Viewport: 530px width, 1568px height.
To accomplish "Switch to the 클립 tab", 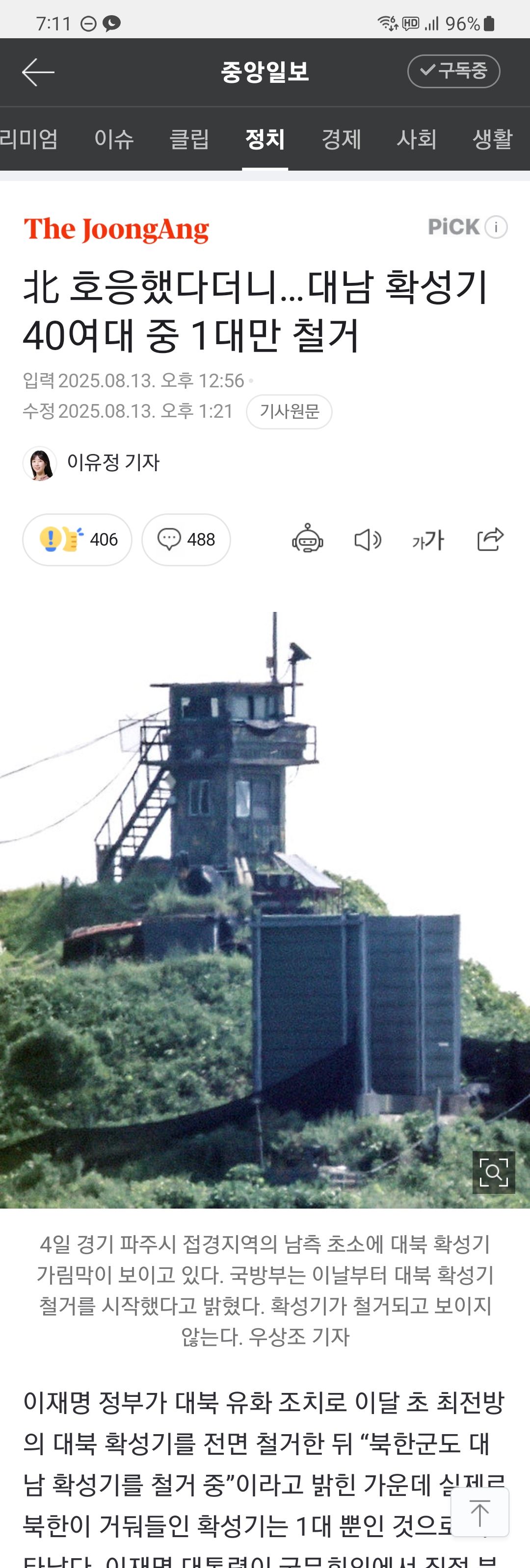I will (x=189, y=139).
